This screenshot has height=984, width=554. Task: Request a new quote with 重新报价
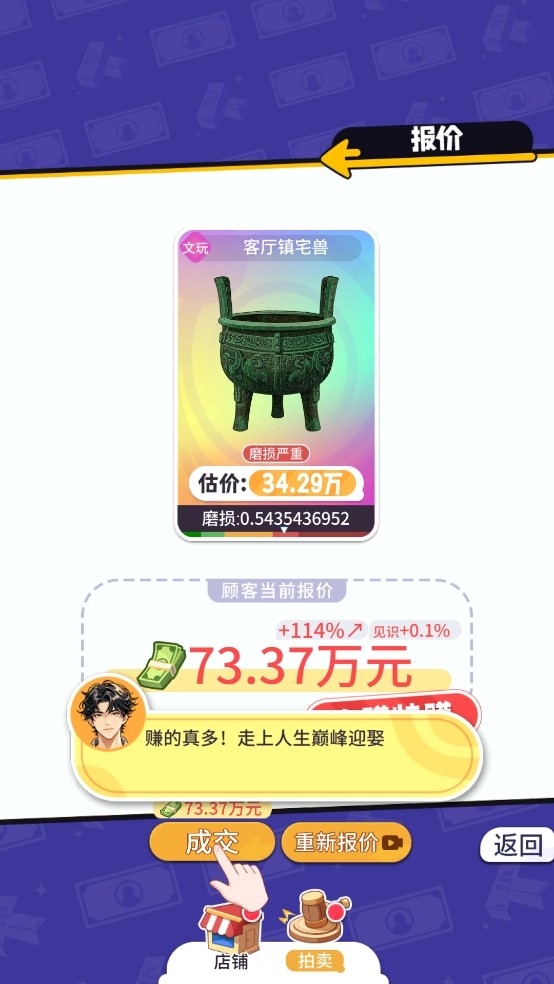pos(346,842)
